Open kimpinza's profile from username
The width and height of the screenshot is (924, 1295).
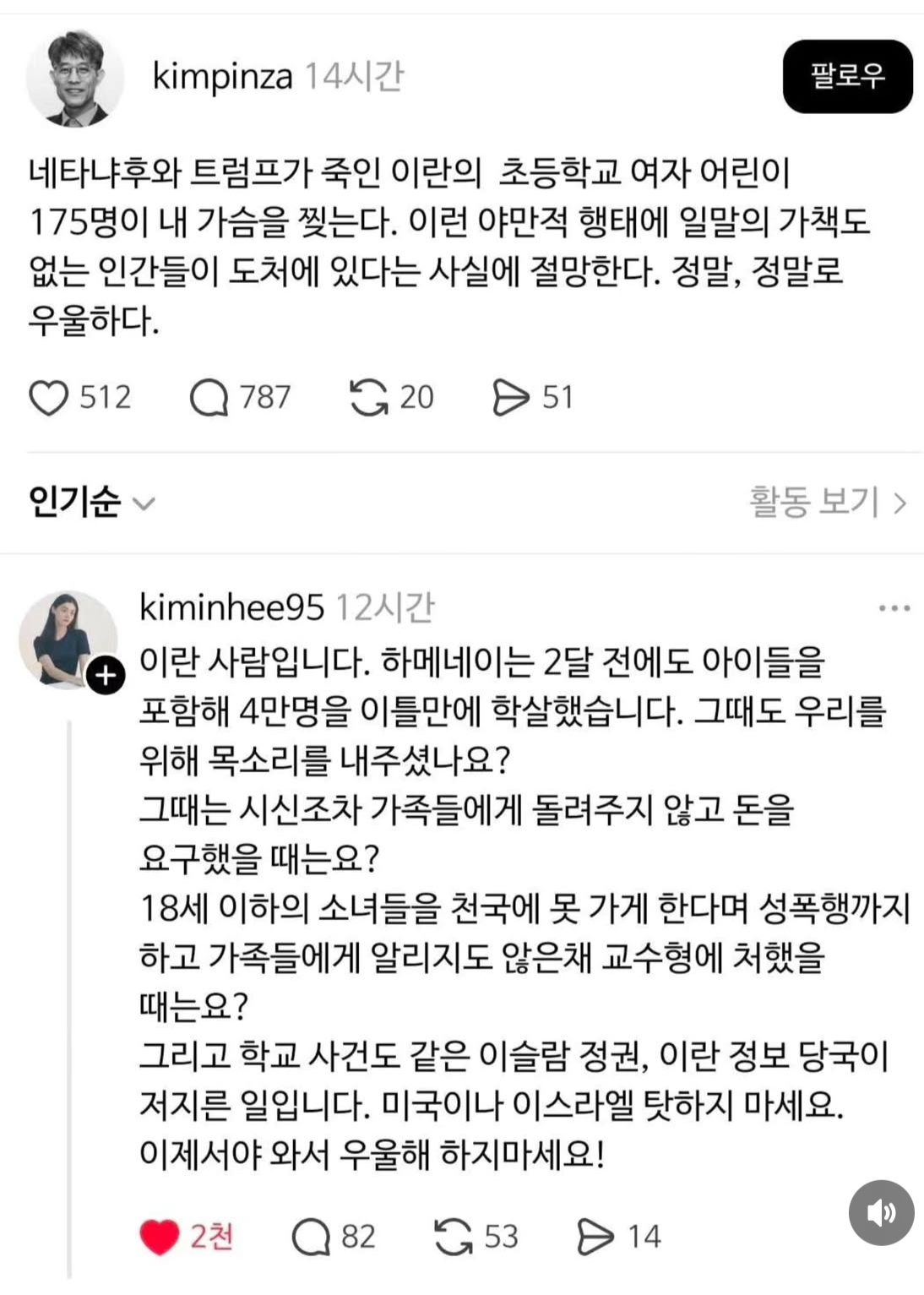click(222, 76)
